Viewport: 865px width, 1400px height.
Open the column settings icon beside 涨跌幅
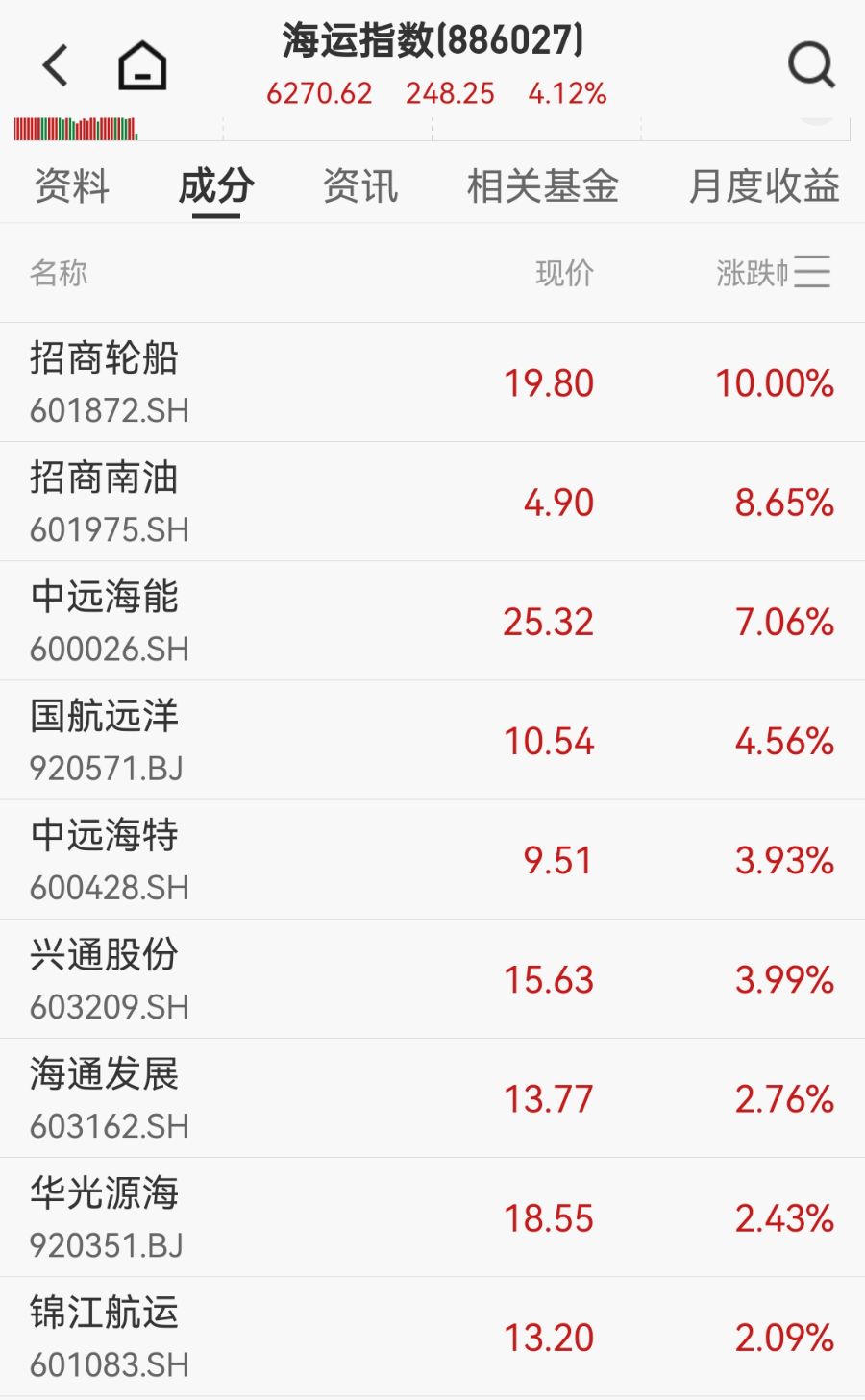tap(813, 273)
